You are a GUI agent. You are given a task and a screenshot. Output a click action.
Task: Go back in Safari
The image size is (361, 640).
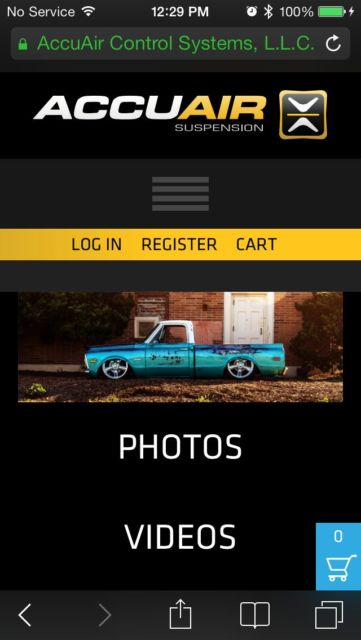(25, 615)
